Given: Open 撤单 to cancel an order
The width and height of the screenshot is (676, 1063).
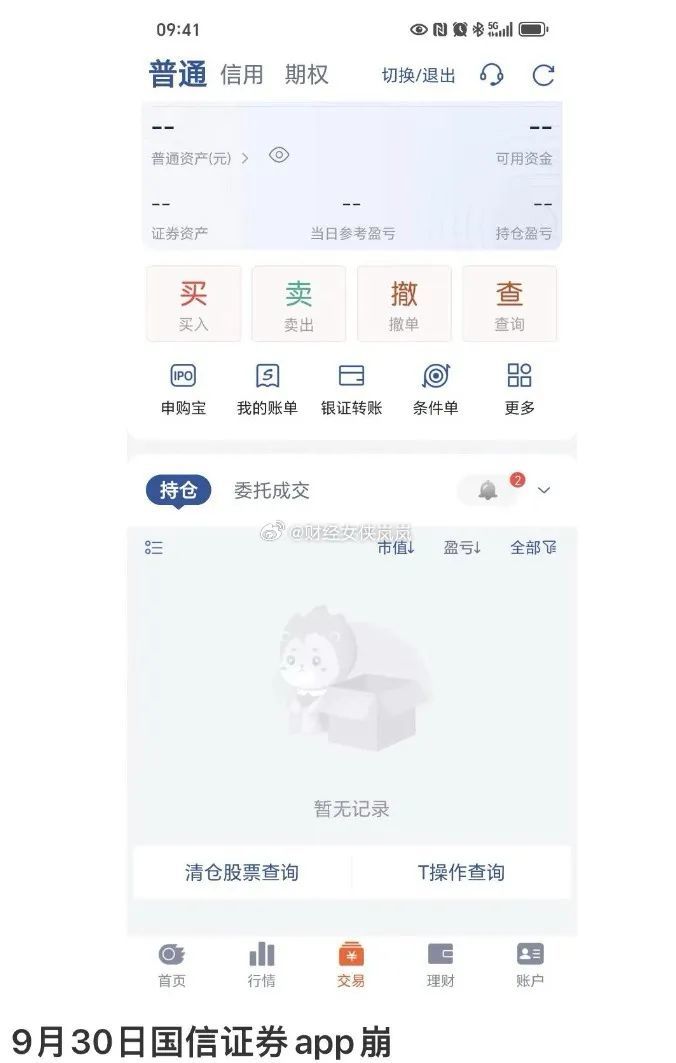Looking at the screenshot, I should (404, 303).
